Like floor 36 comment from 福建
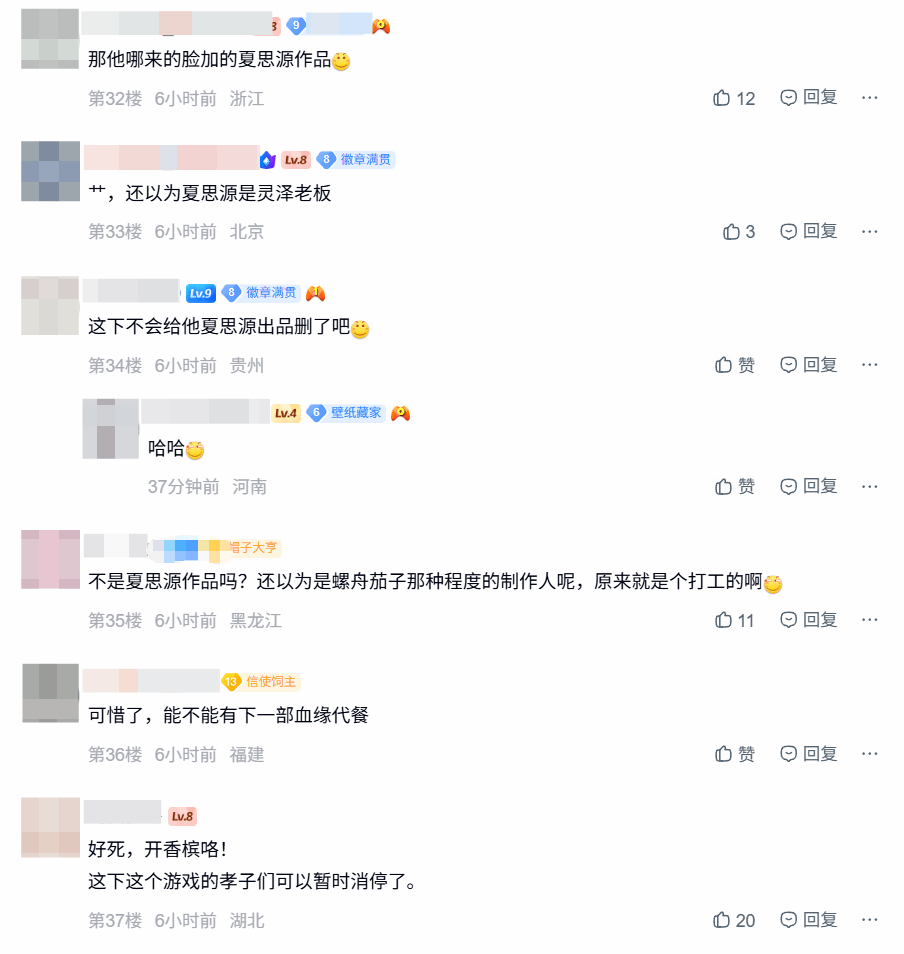The image size is (904, 954). coord(735,755)
